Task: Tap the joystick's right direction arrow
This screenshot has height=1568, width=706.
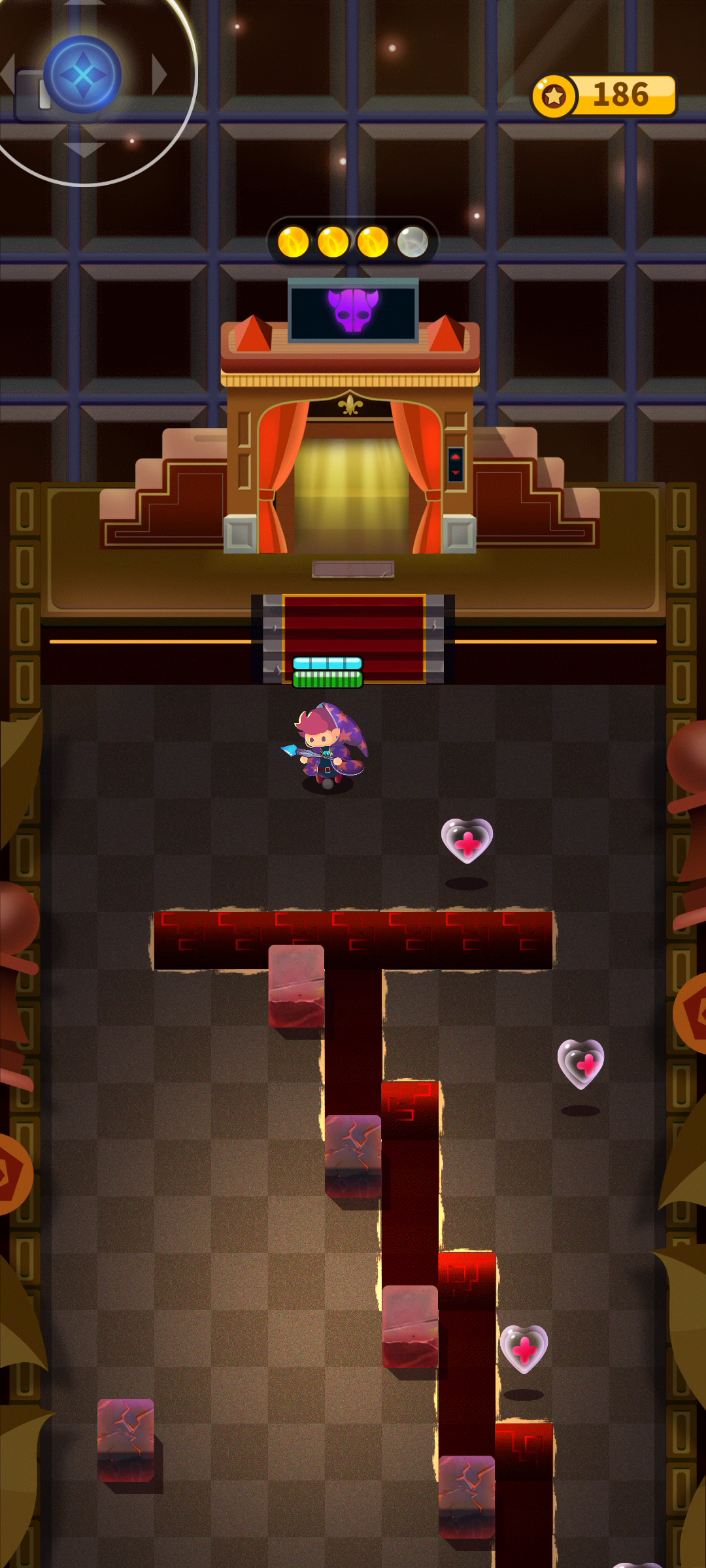Action: click(159, 74)
